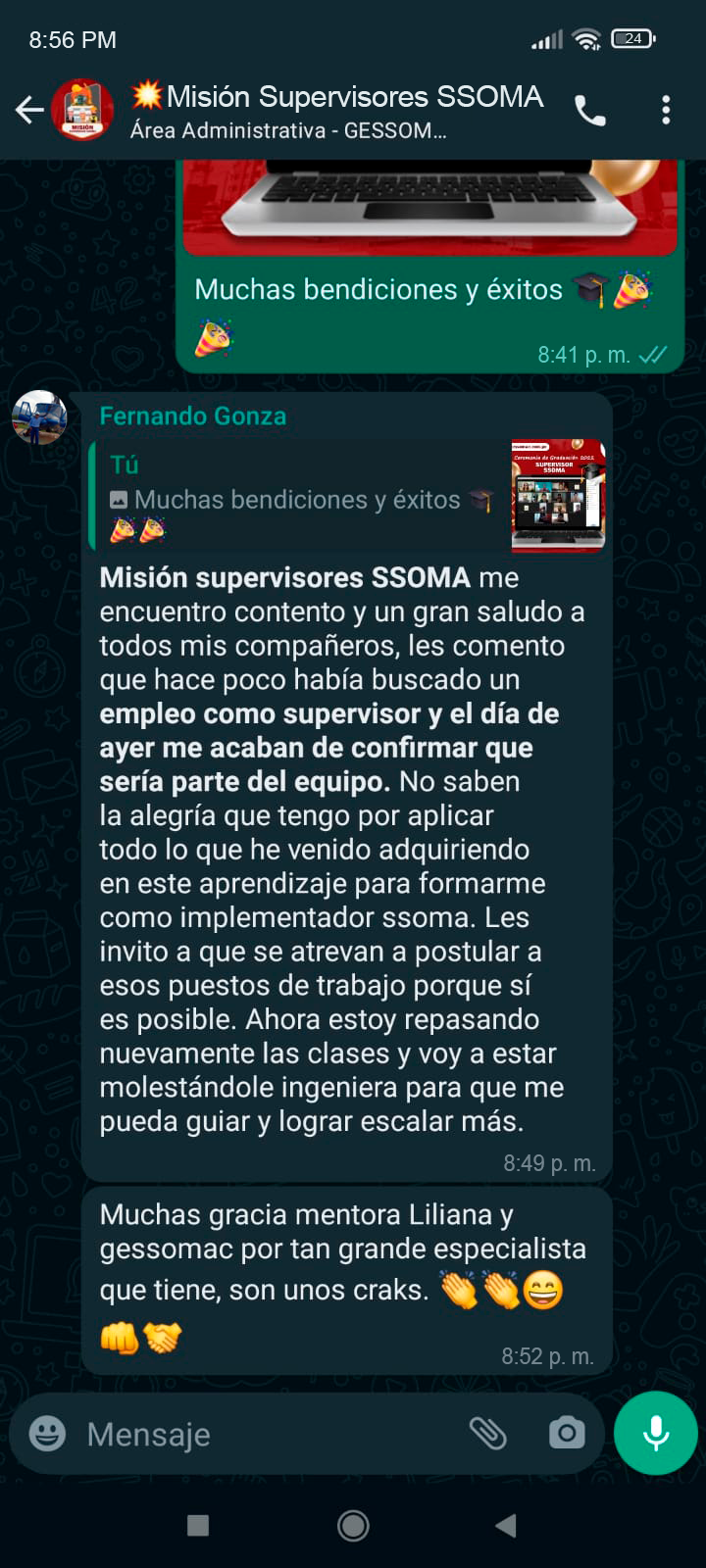Open Misión Supervisores SSOMA group info
The width and height of the screenshot is (706, 1568).
(x=338, y=110)
